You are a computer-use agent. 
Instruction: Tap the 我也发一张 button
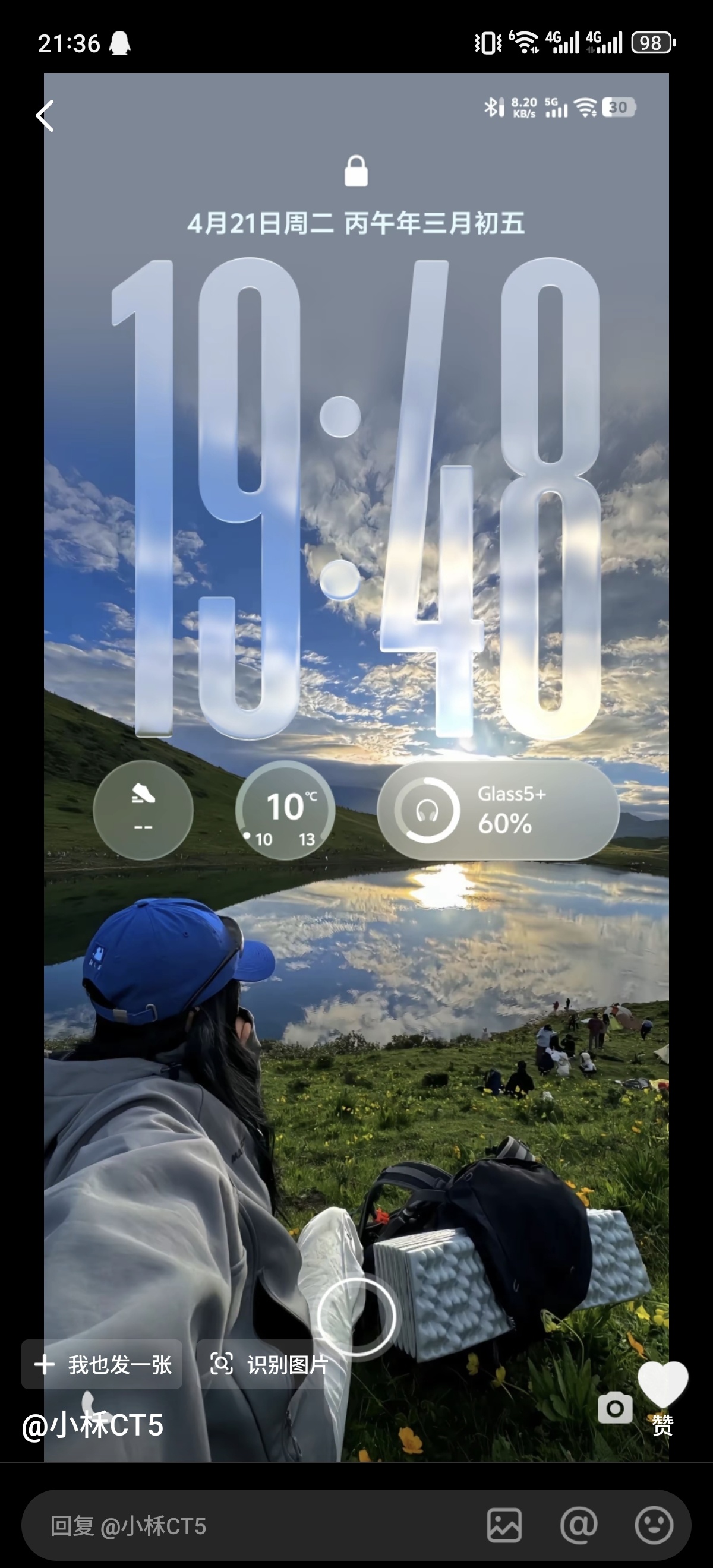pos(102,1364)
